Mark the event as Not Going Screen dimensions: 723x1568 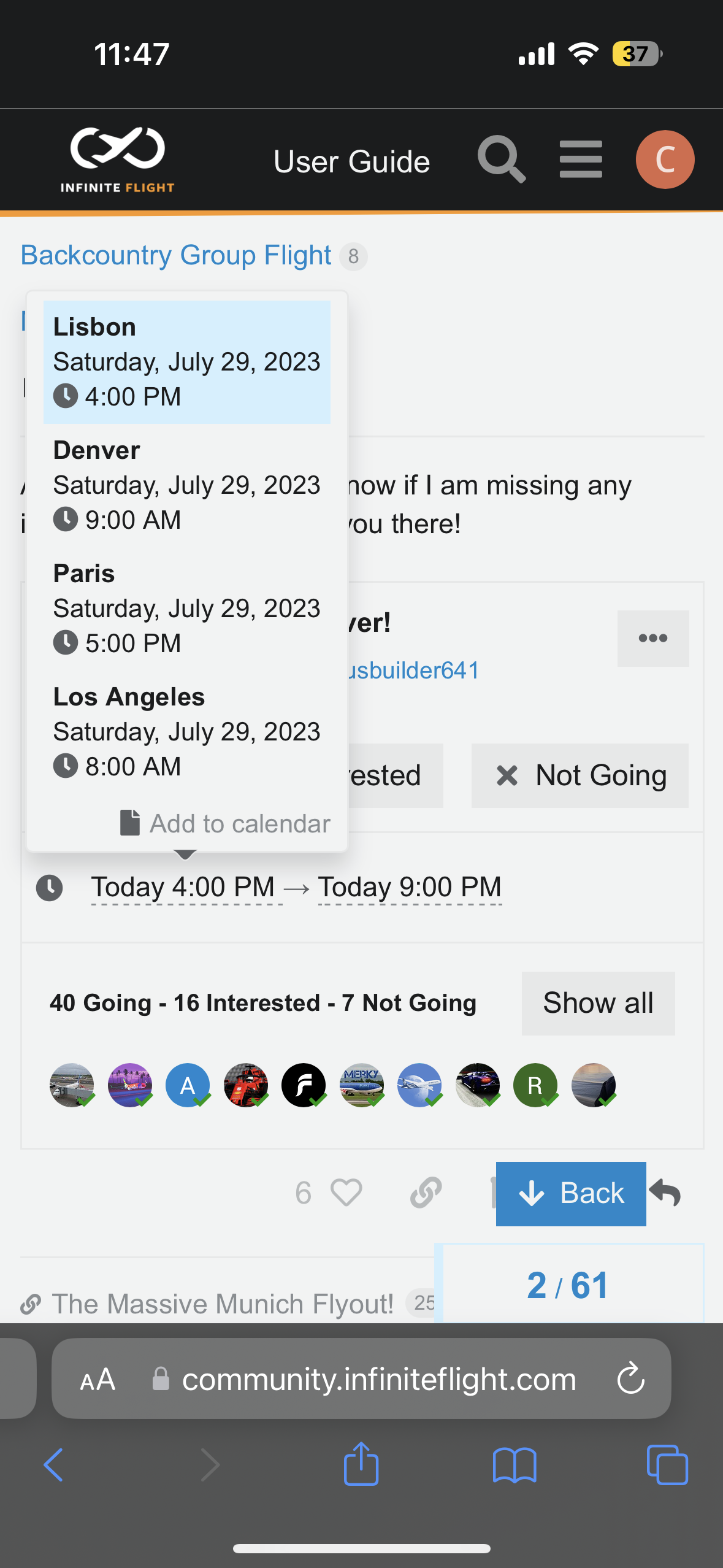(580, 775)
